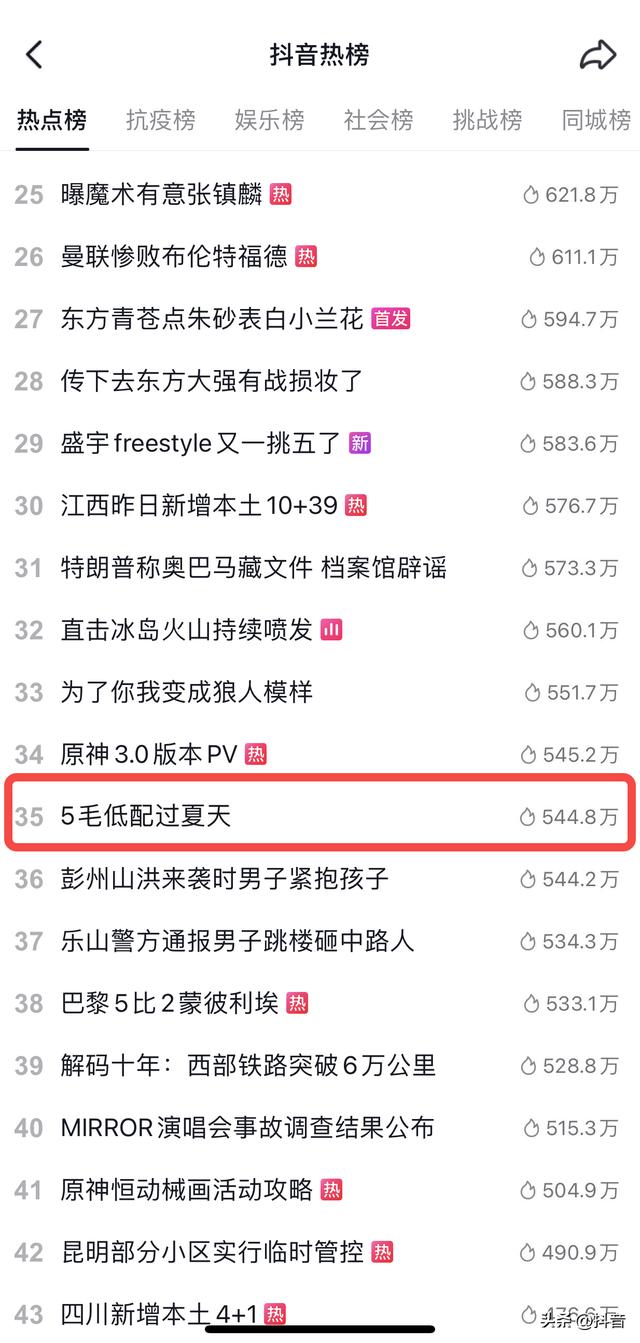The image size is (640, 1343).
Task: Open topic 巴黎 5 比 2 蒙彼利埃
Action: pyautogui.click(x=320, y=1003)
